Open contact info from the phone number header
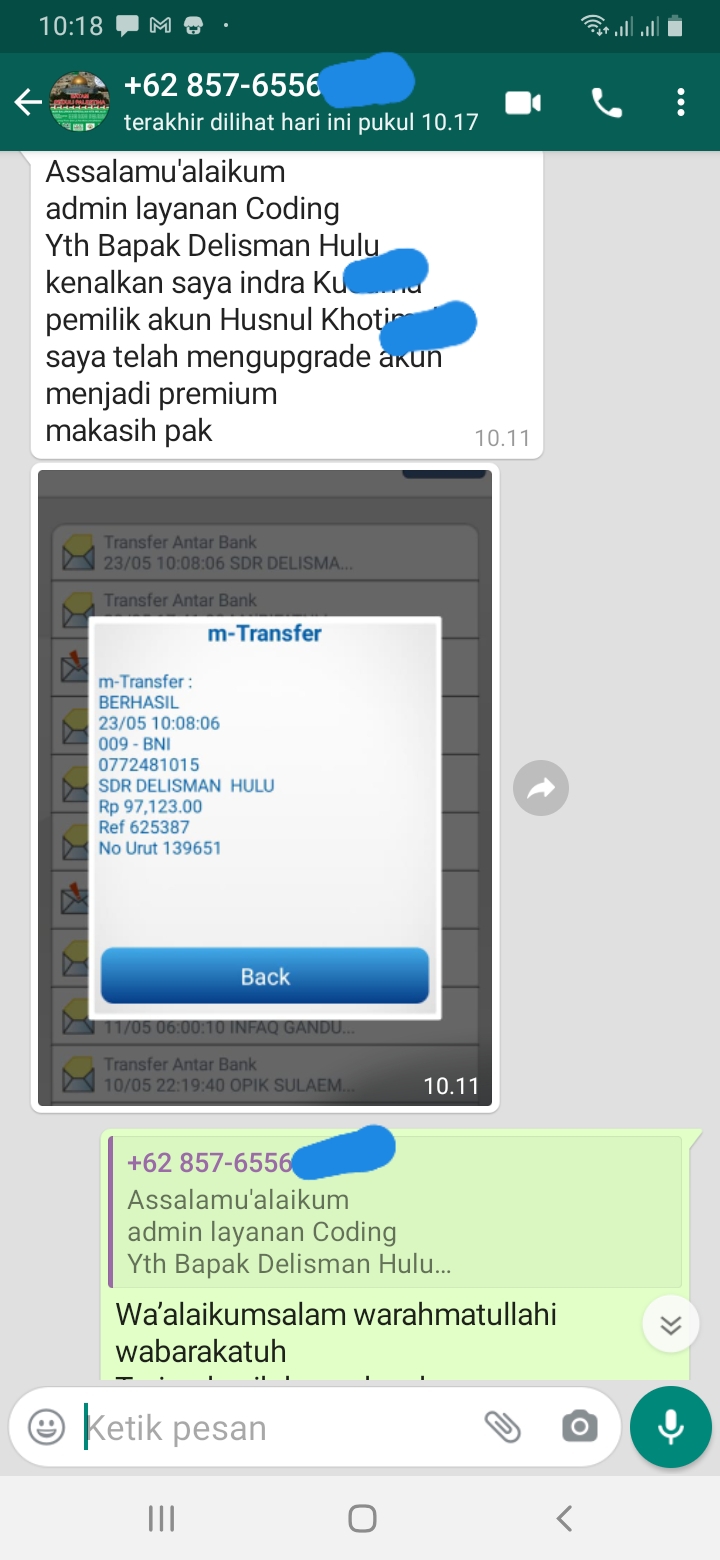This screenshot has width=720, height=1560. pyautogui.click(x=300, y=101)
